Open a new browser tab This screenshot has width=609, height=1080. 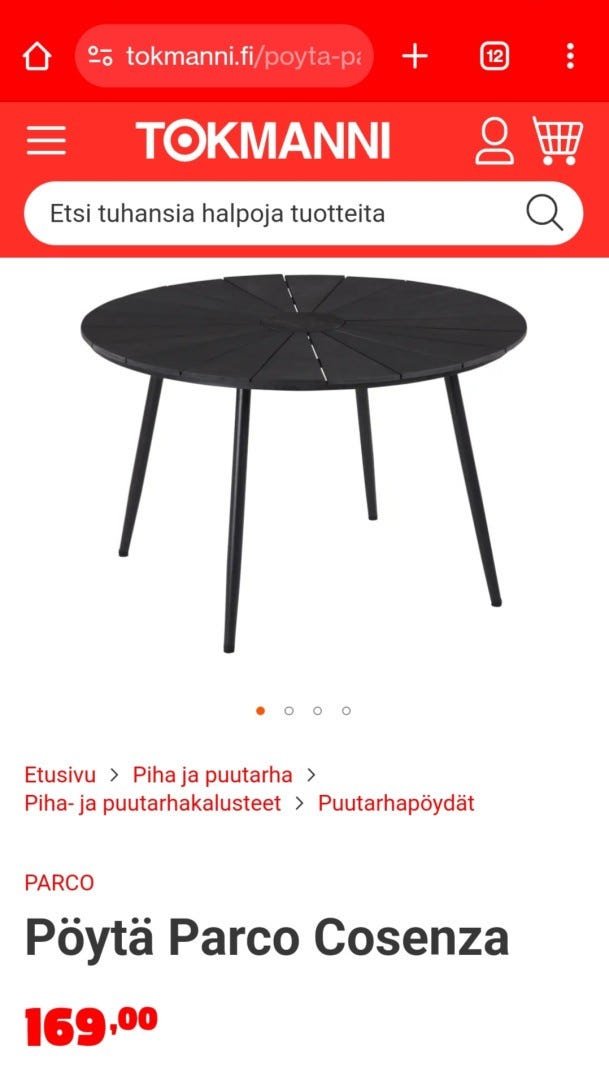pyautogui.click(x=414, y=56)
